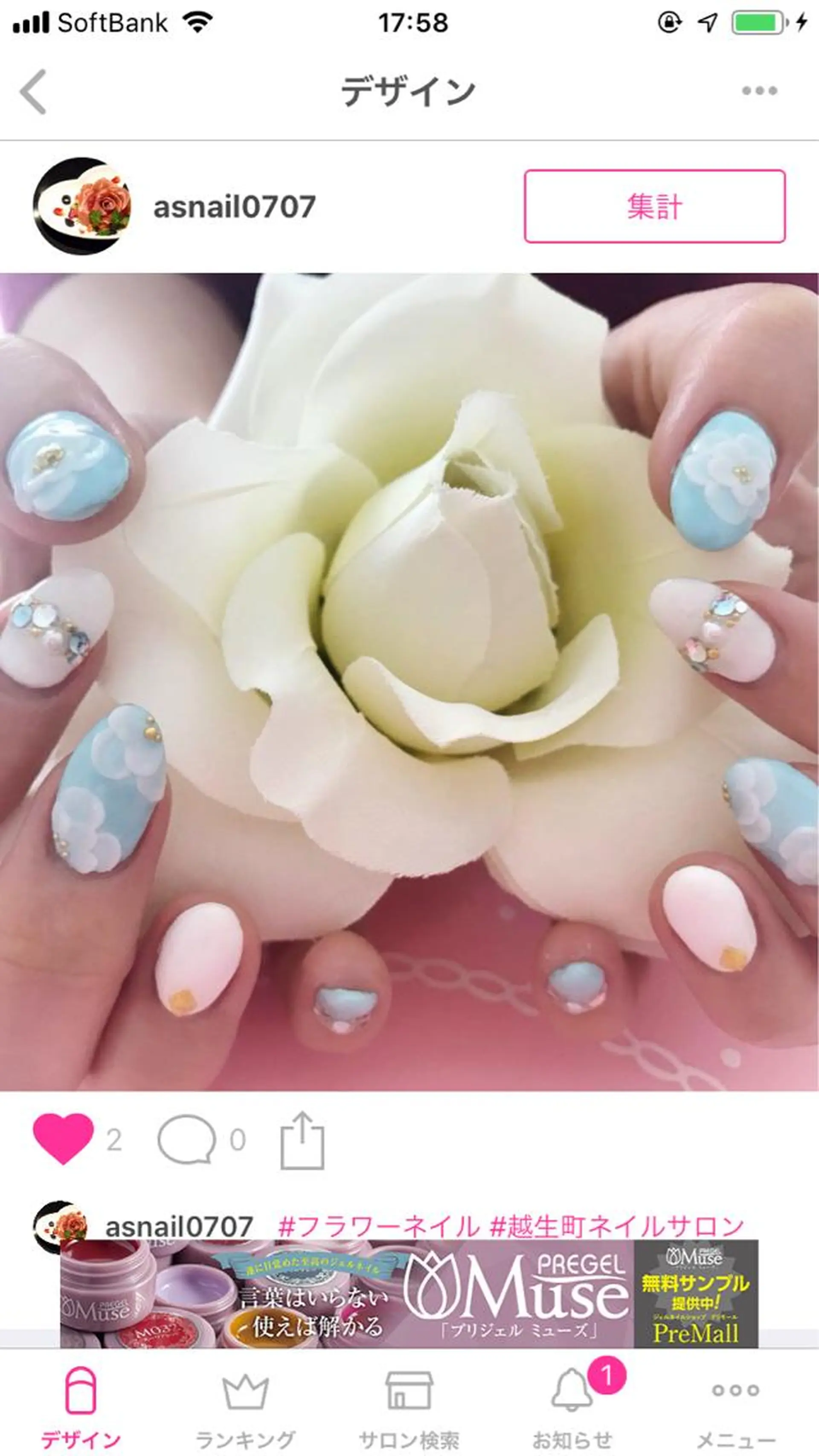Share this nail design post
The height and width of the screenshot is (1456, 819).
302,1139
